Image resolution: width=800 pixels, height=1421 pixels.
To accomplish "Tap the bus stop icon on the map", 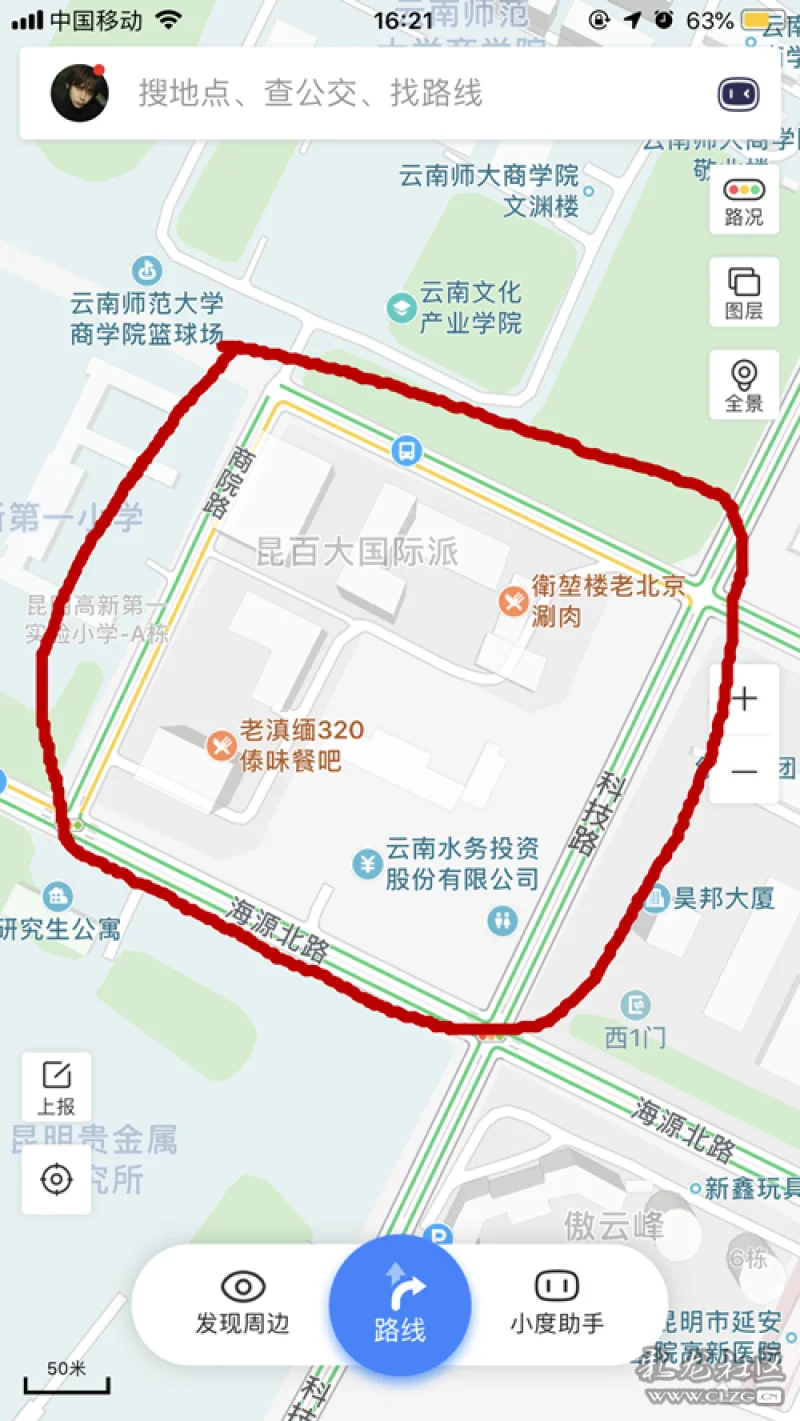I will (407, 451).
